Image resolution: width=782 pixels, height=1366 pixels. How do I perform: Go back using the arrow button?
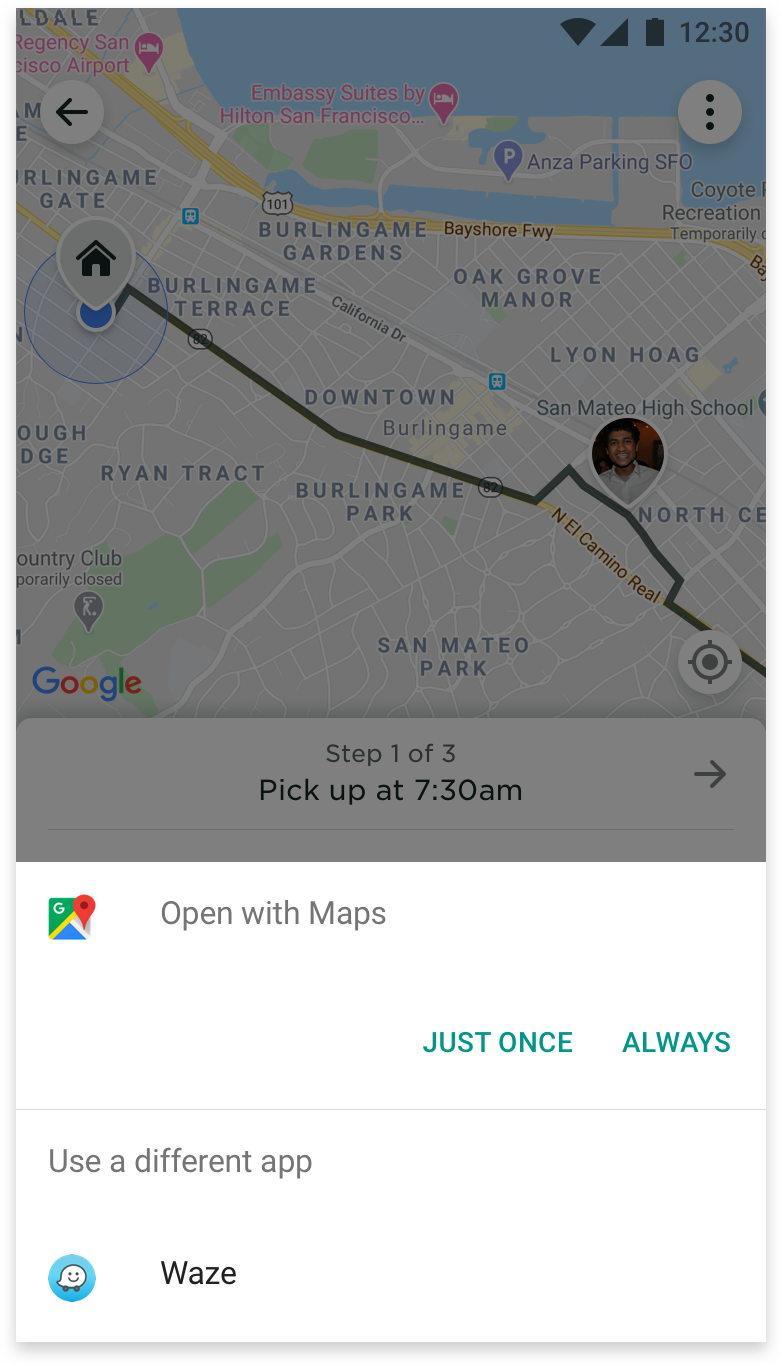(72, 112)
